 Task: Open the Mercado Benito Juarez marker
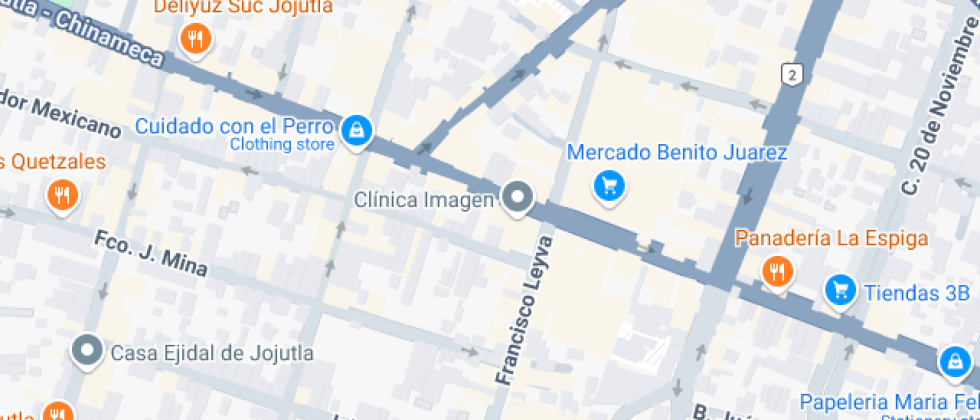tap(608, 185)
